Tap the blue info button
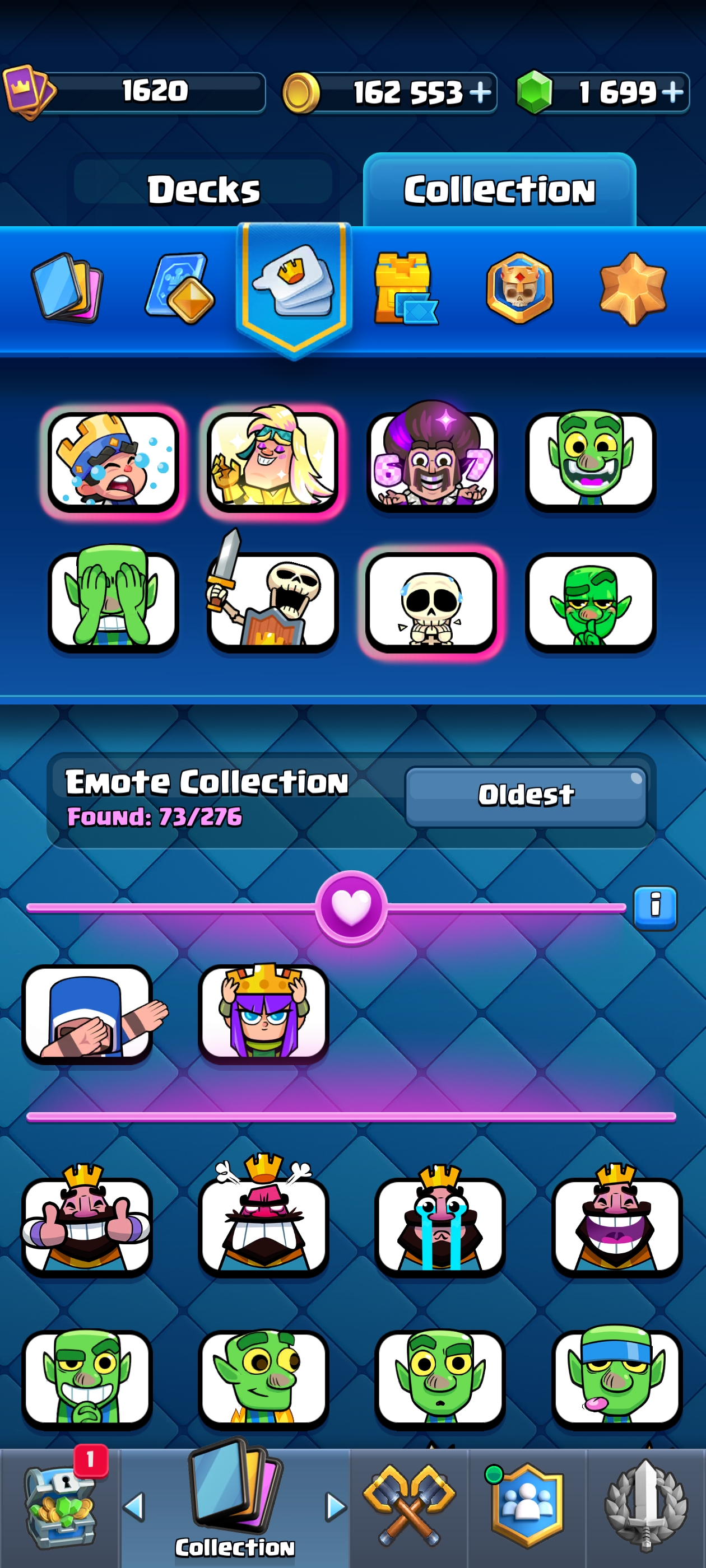Viewport: 706px width, 1568px height. [655, 907]
